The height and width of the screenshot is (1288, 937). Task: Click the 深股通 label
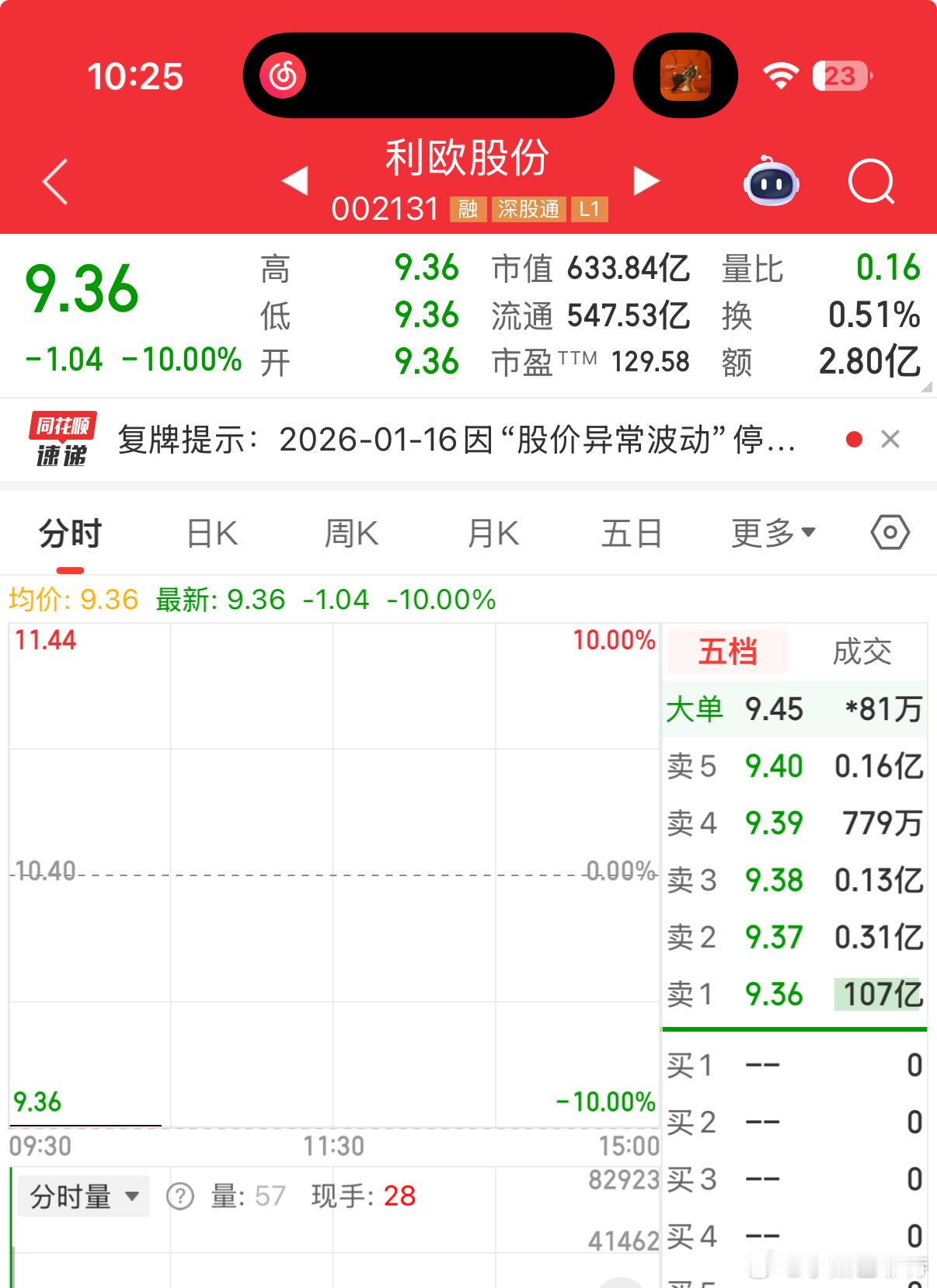[x=528, y=210]
